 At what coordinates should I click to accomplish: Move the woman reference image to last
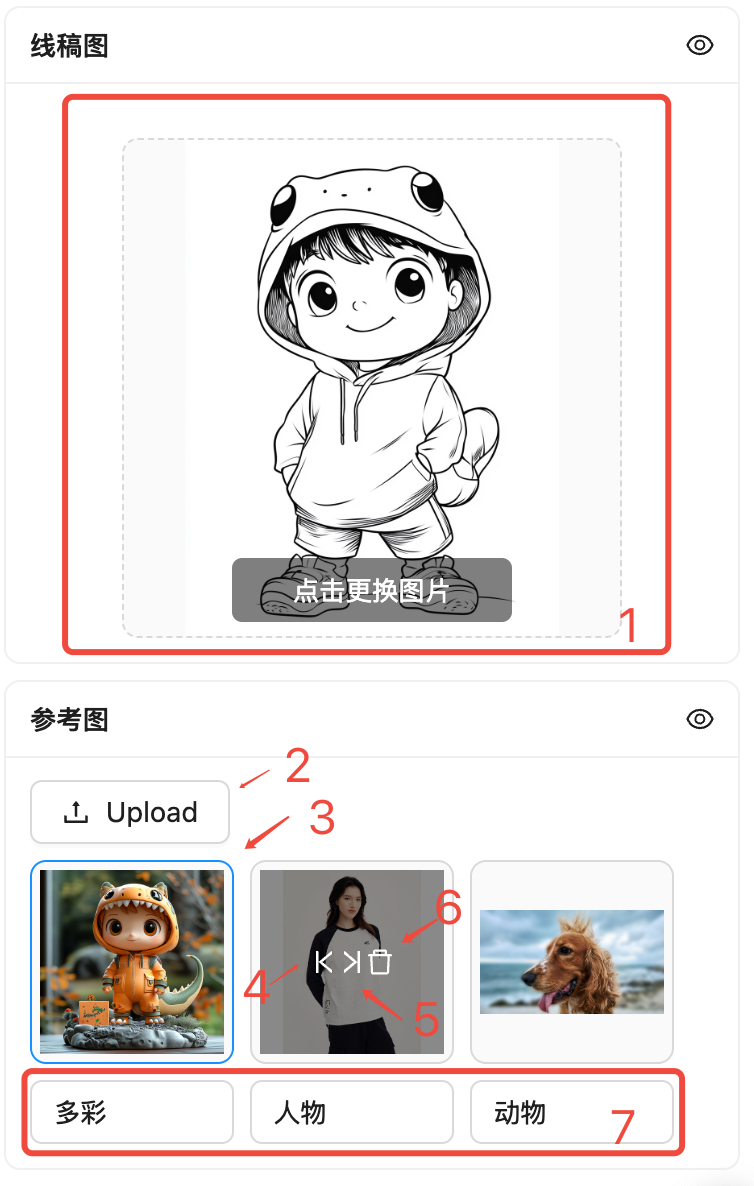click(351, 962)
